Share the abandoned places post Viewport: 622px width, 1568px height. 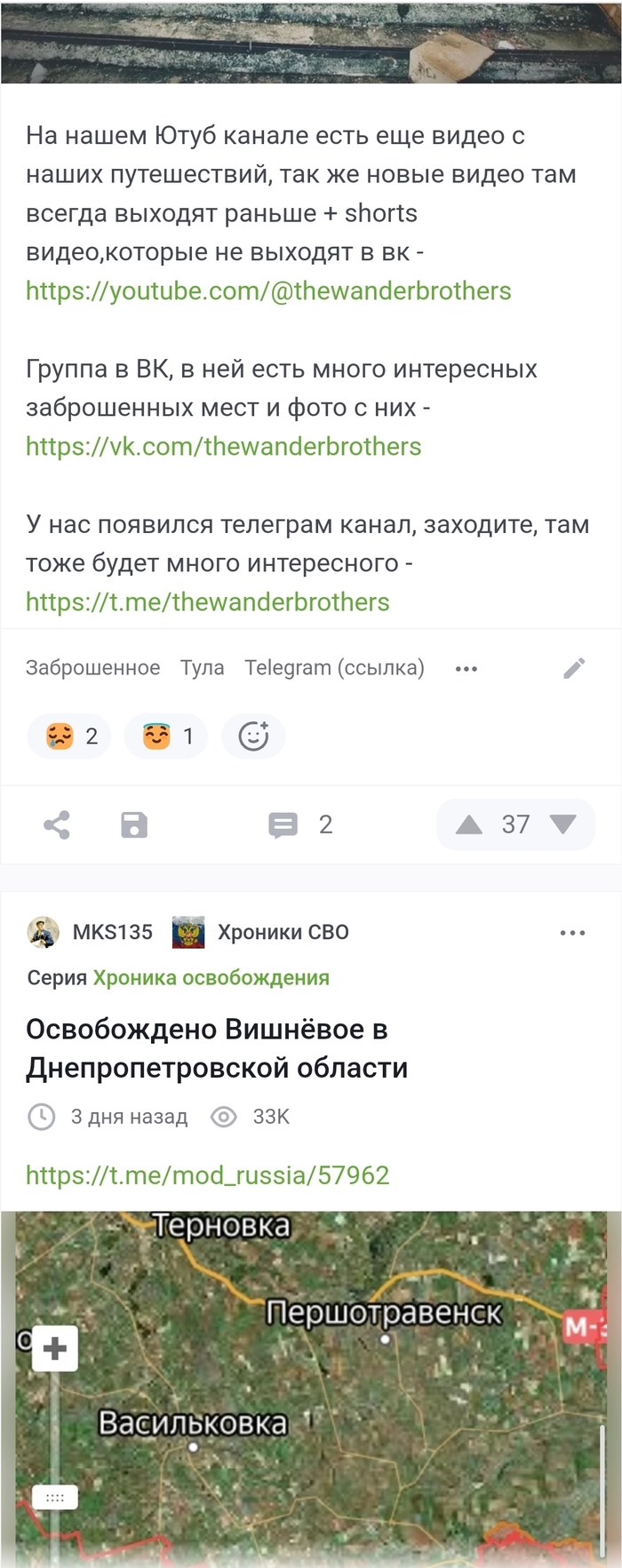(x=57, y=825)
